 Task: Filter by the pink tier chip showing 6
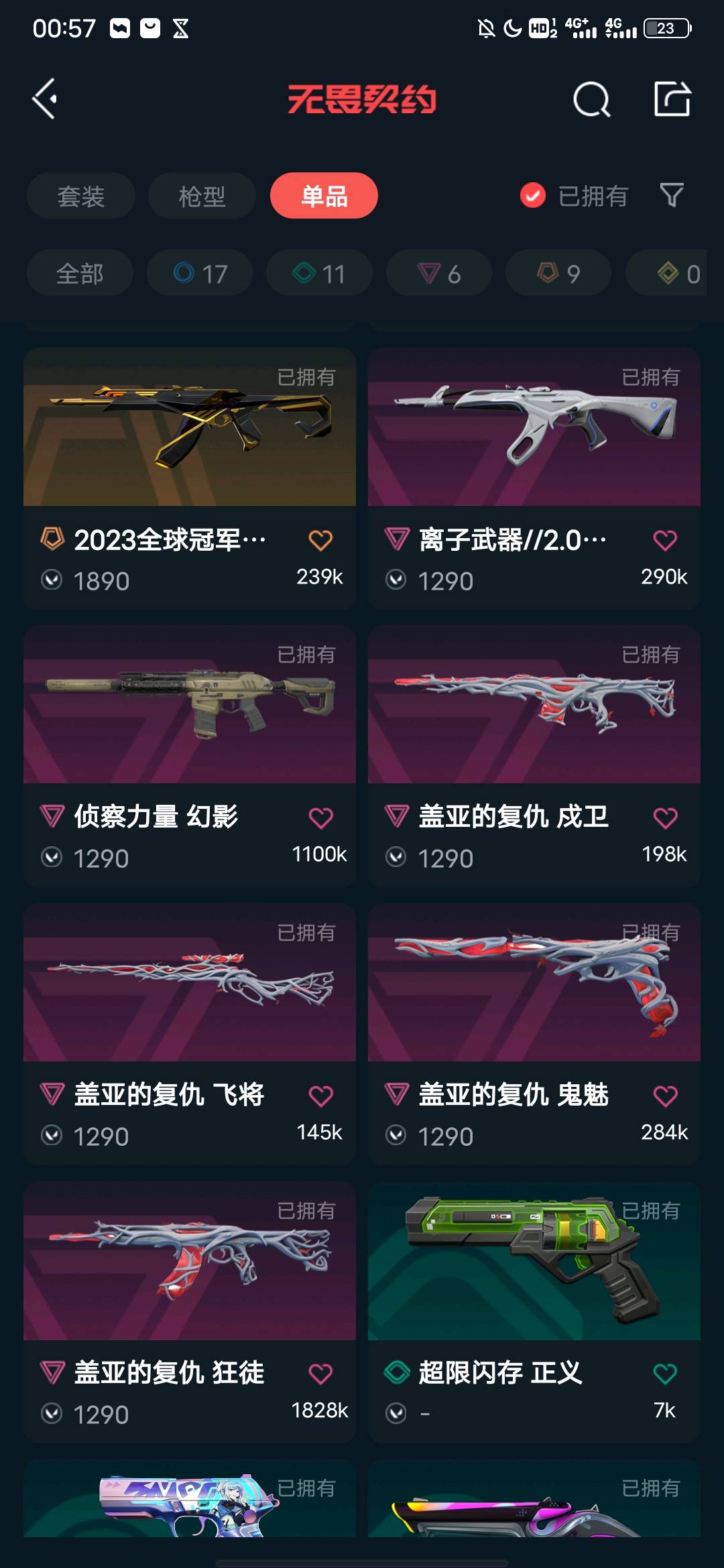click(x=439, y=273)
